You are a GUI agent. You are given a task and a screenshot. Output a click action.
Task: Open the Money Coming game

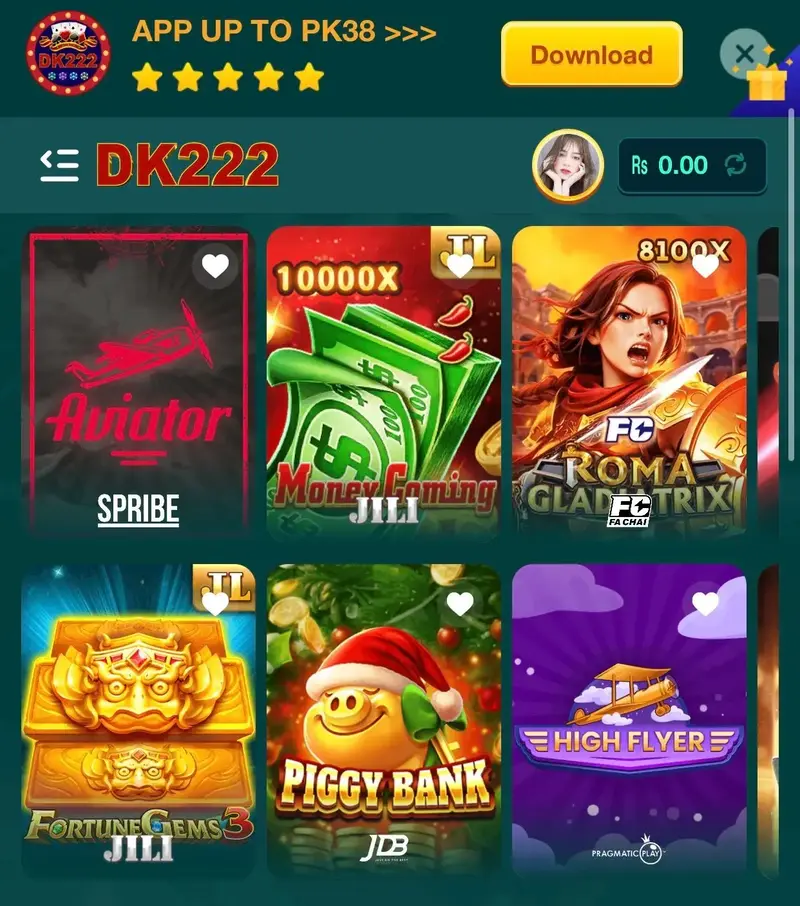[x=384, y=400]
